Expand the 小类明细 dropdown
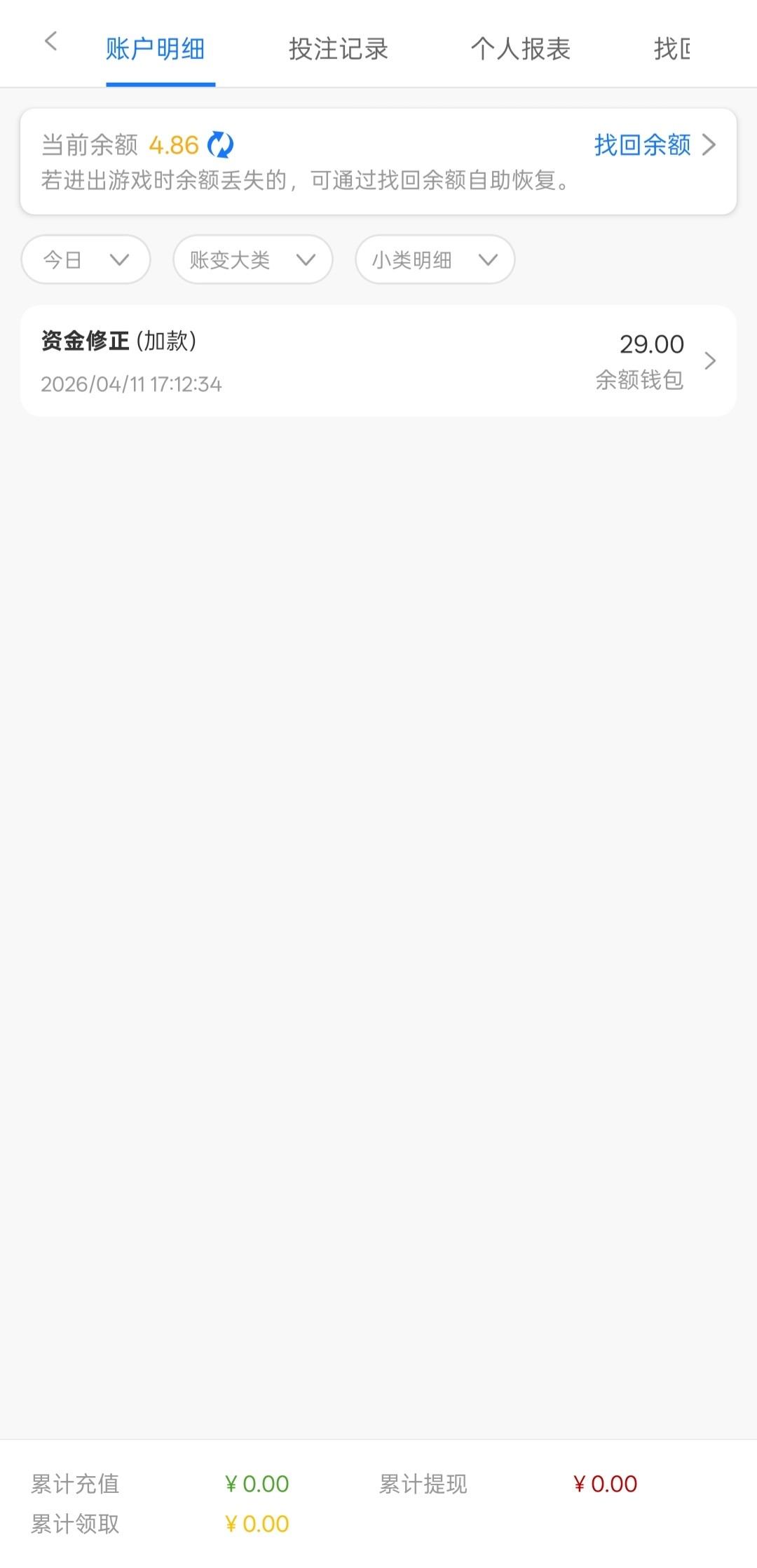The width and height of the screenshot is (757, 1568). point(435,260)
